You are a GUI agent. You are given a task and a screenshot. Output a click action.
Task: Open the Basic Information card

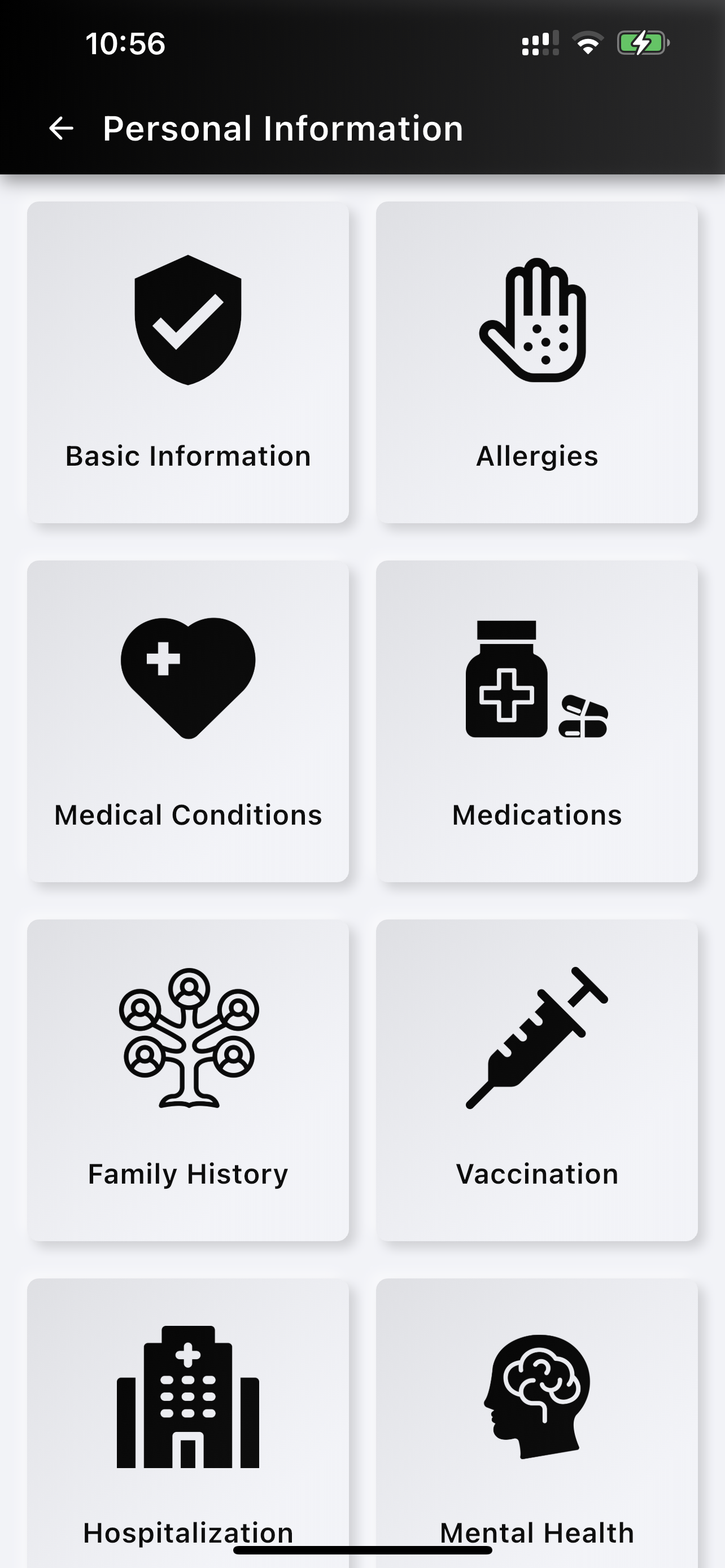[x=188, y=362]
